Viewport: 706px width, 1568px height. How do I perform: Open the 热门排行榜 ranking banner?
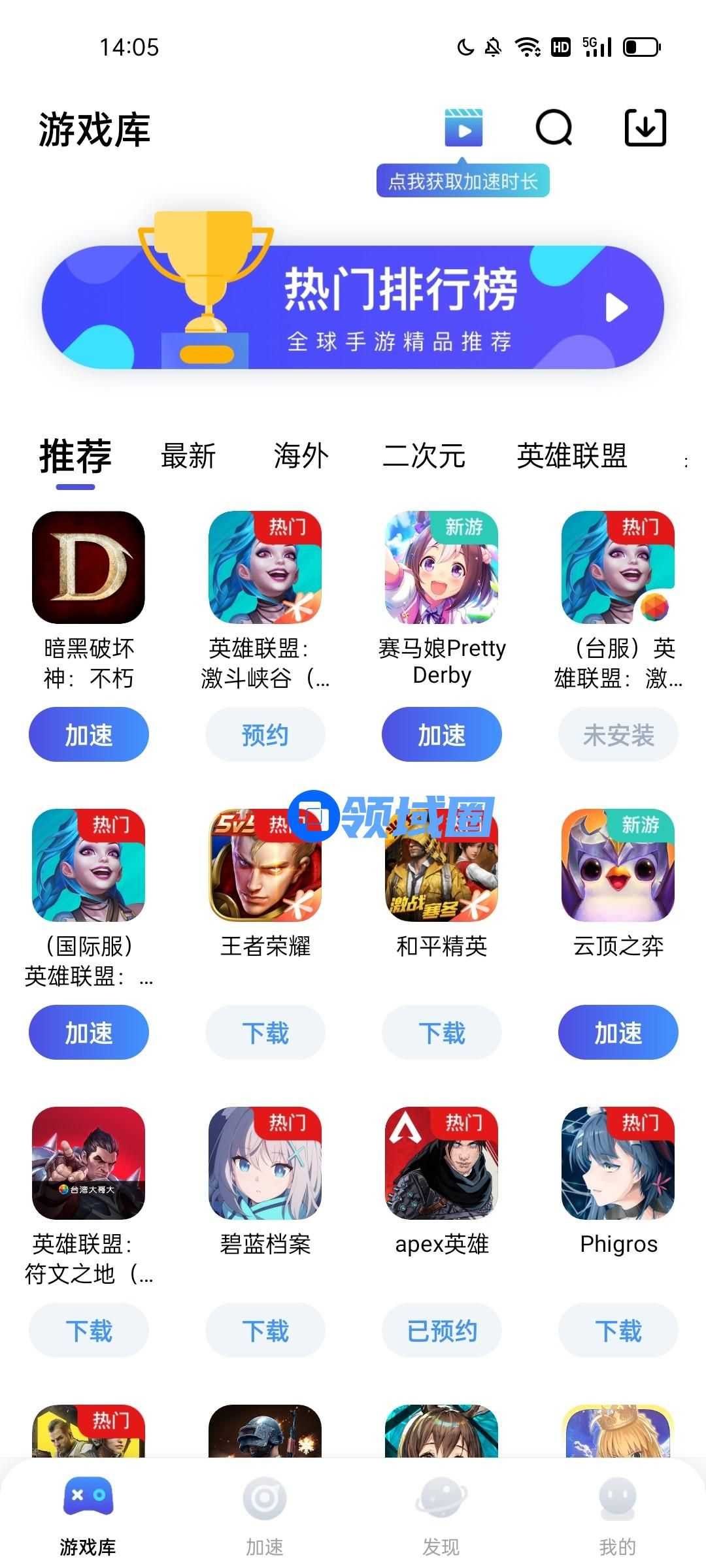(353, 307)
